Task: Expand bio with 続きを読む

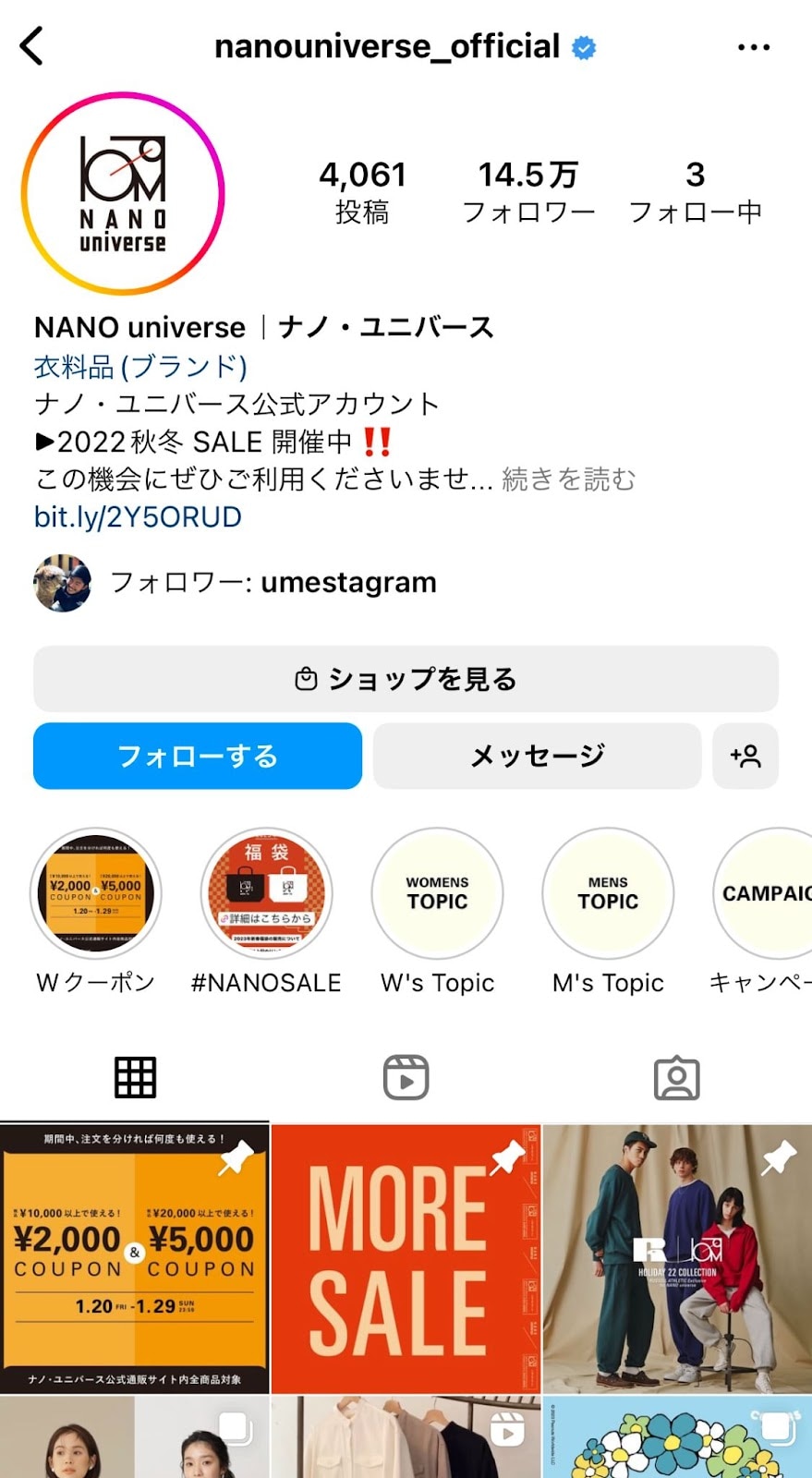Action: click(x=568, y=479)
